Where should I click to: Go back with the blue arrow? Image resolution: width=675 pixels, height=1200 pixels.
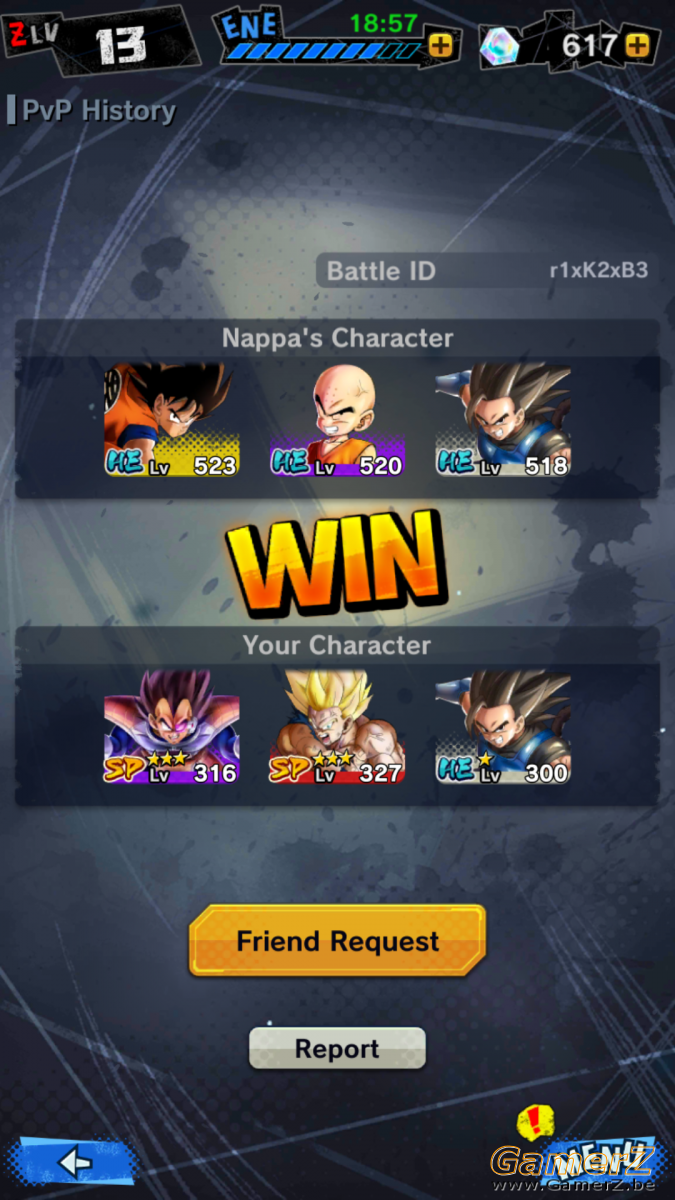click(72, 1162)
